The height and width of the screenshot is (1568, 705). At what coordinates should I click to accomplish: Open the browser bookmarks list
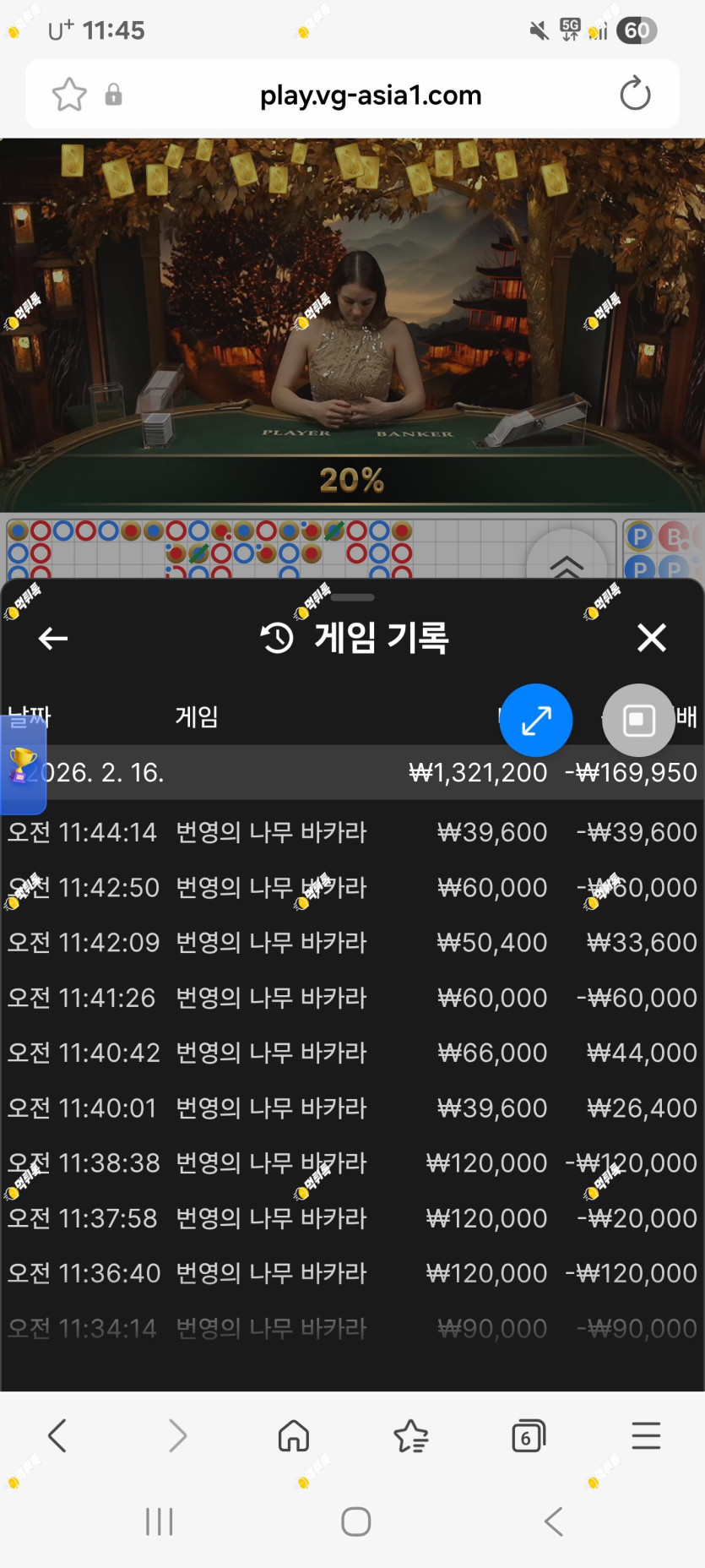(x=411, y=1435)
